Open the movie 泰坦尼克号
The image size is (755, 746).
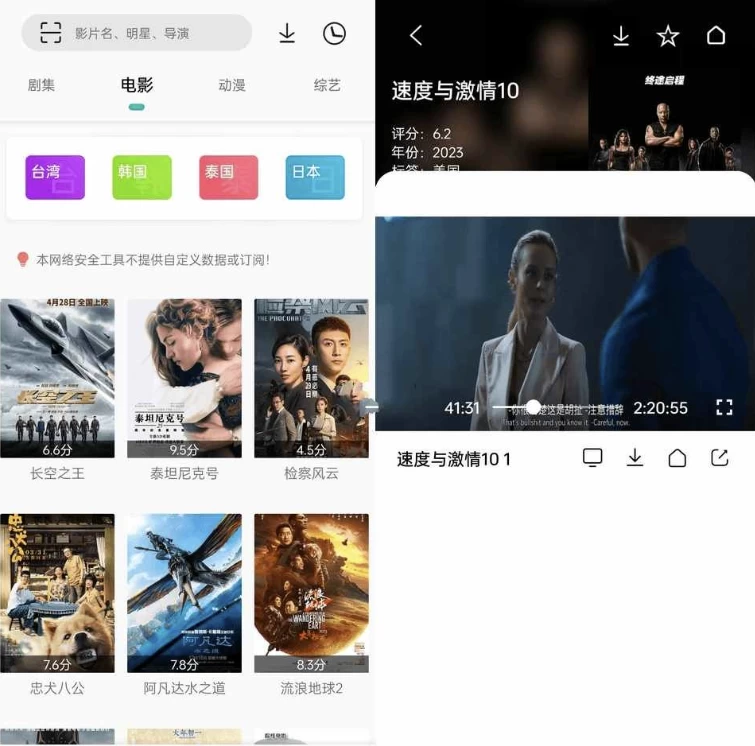pyautogui.click(x=184, y=378)
